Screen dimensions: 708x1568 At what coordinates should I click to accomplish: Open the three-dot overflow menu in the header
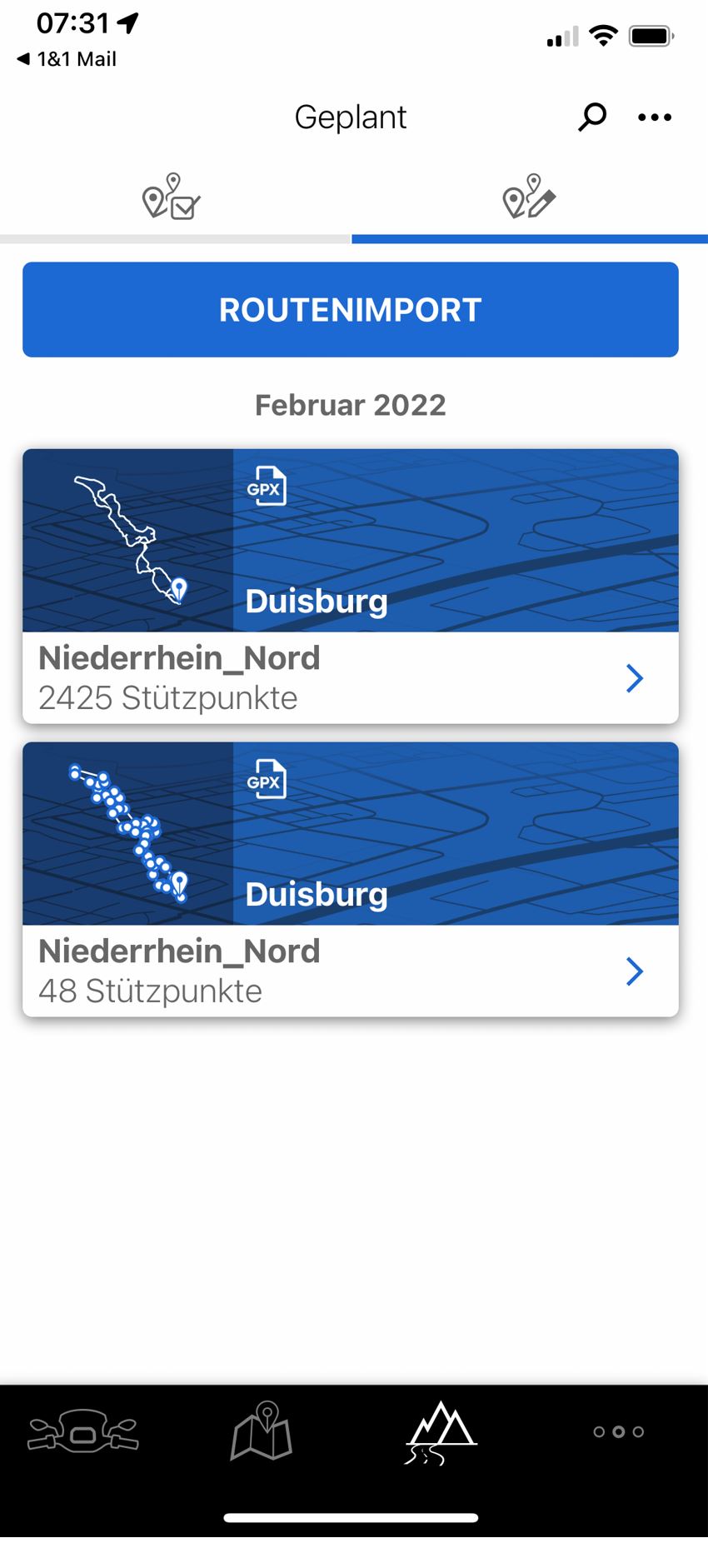[x=654, y=117]
